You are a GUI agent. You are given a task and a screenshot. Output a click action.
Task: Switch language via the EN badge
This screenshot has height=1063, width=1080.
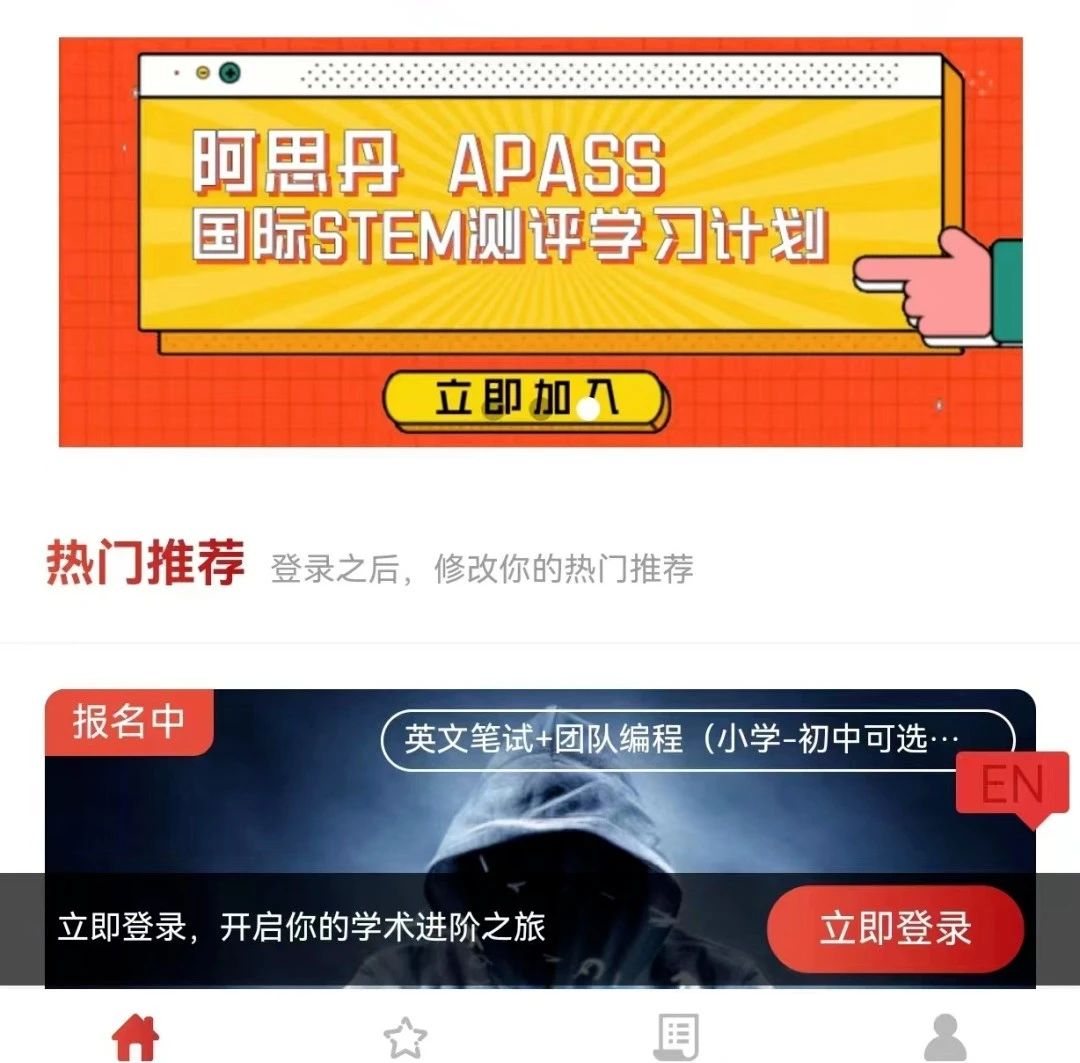(1012, 787)
